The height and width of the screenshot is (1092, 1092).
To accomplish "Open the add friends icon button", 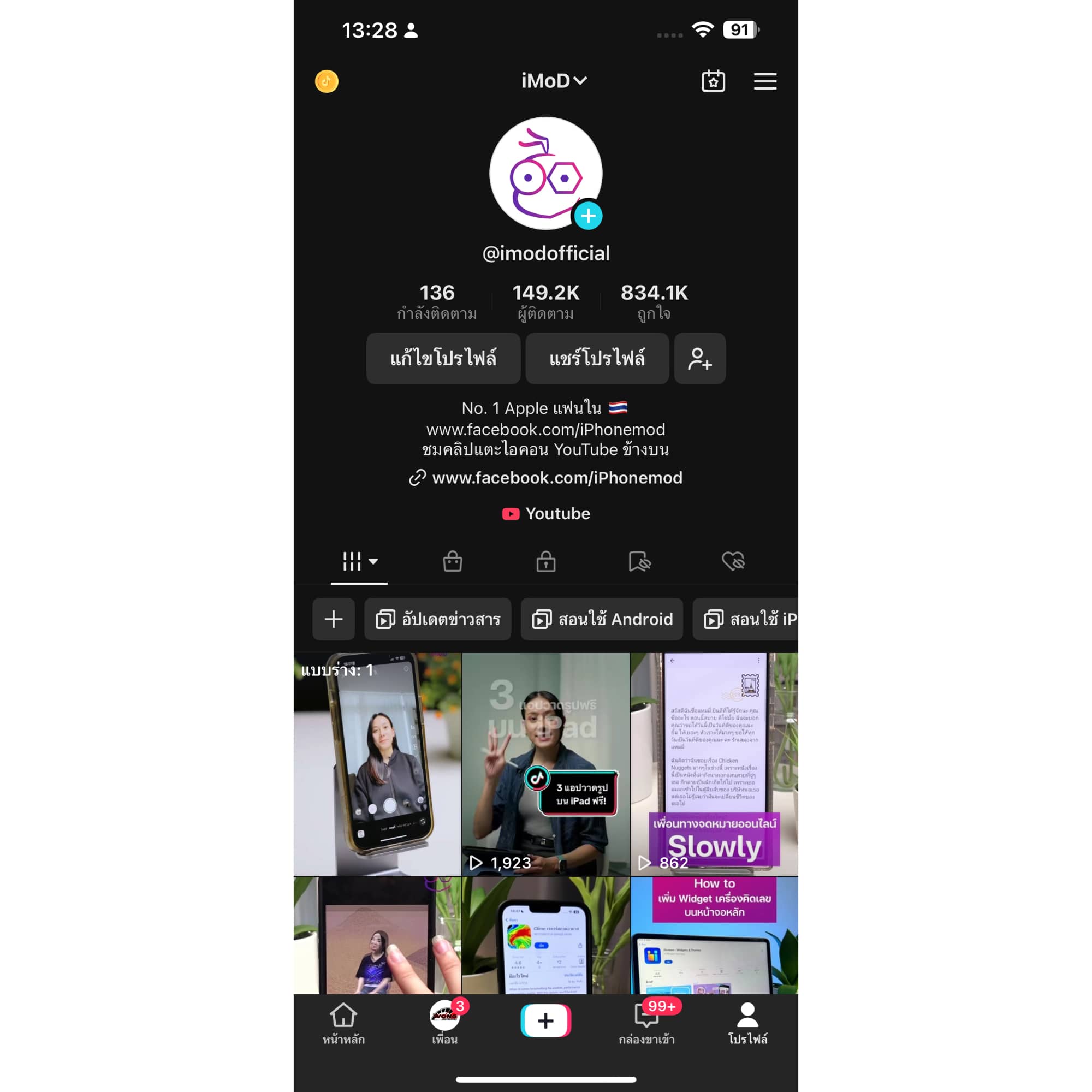I will pyautogui.click(x=700, y=358).
